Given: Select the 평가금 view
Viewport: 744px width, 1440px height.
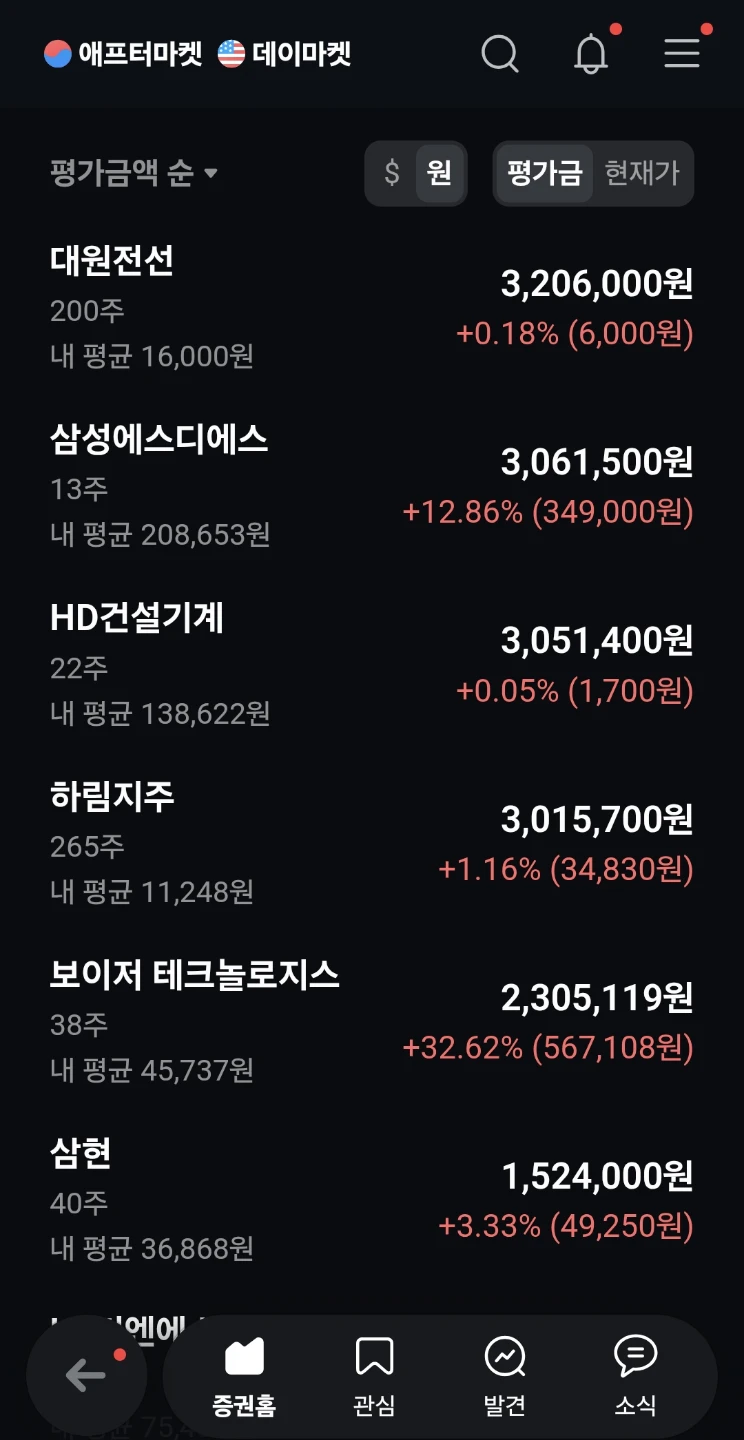Looking at the screenshot, I should click(545, 173).
